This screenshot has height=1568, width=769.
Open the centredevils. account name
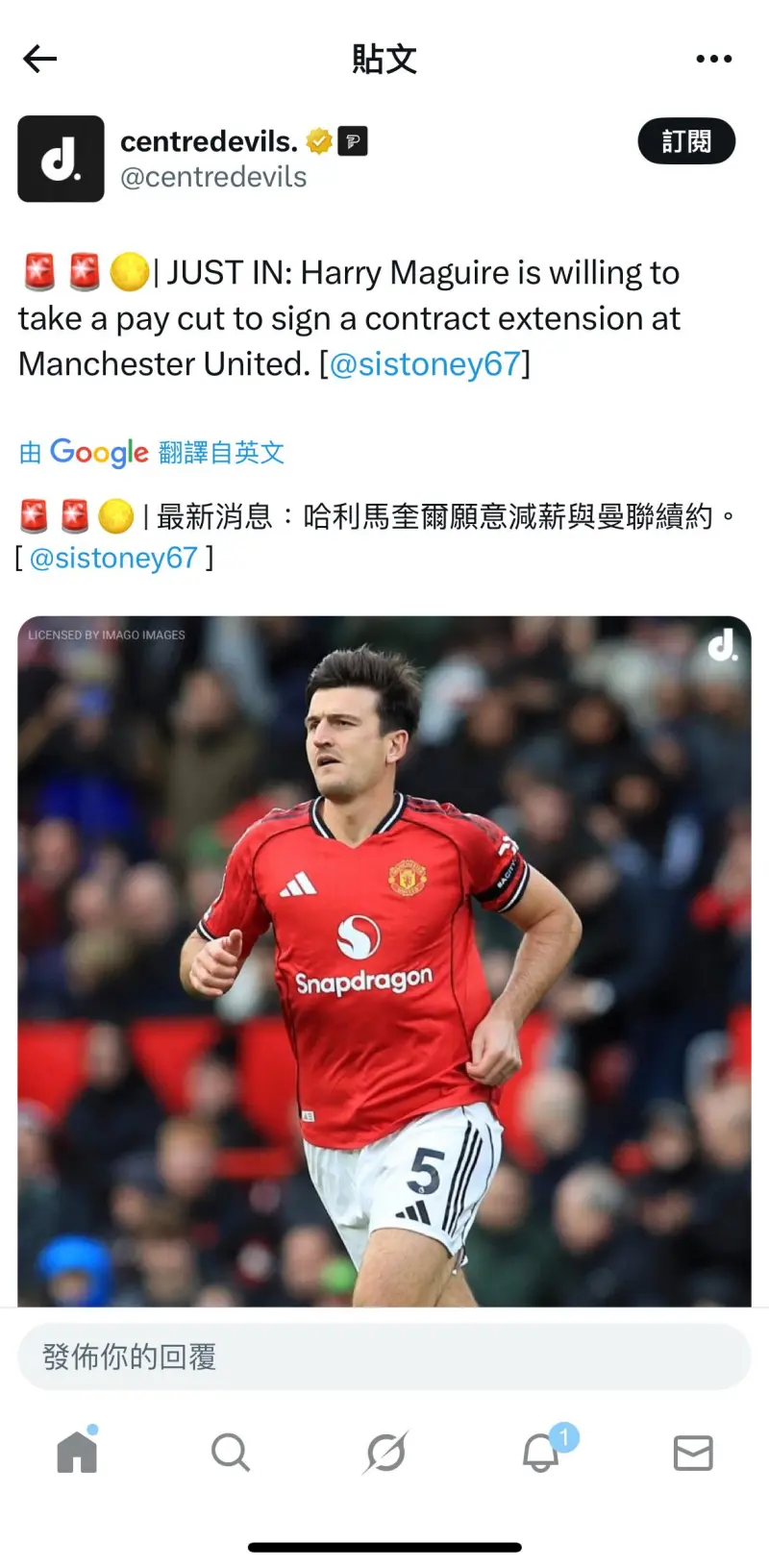[x=209, y=141]
